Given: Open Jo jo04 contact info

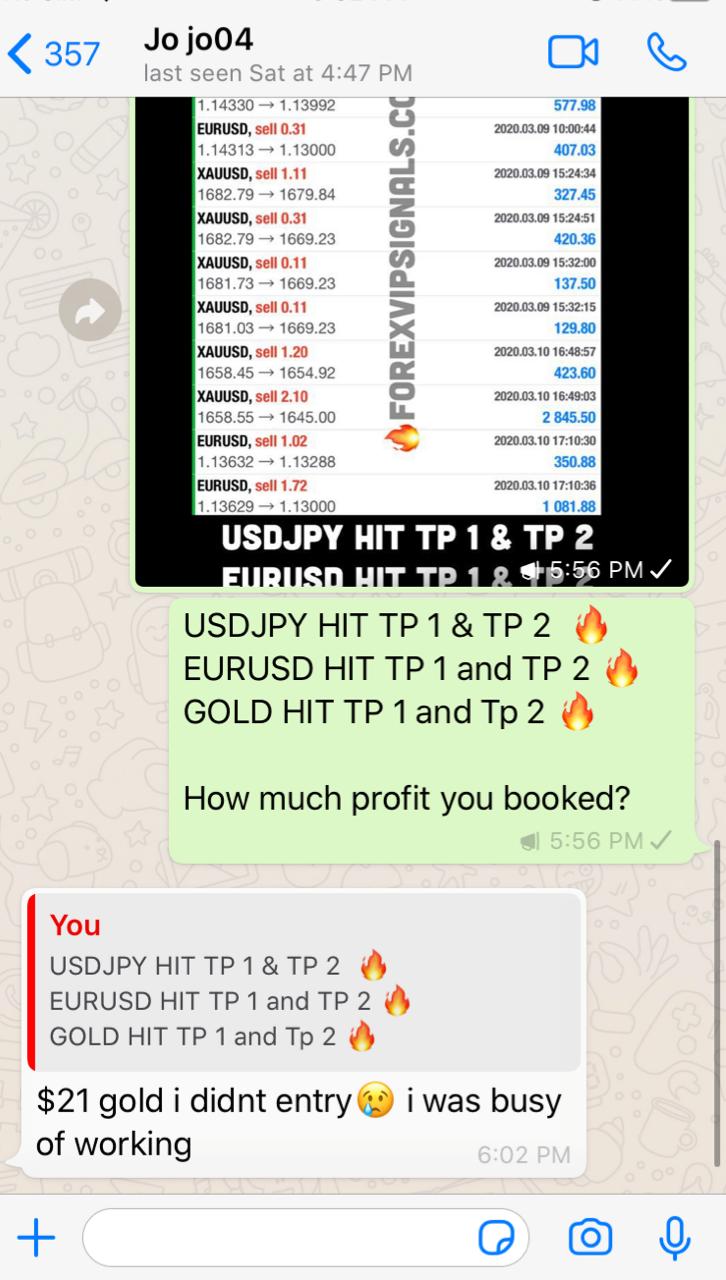Looking at the screenshot, I should 277,55.
